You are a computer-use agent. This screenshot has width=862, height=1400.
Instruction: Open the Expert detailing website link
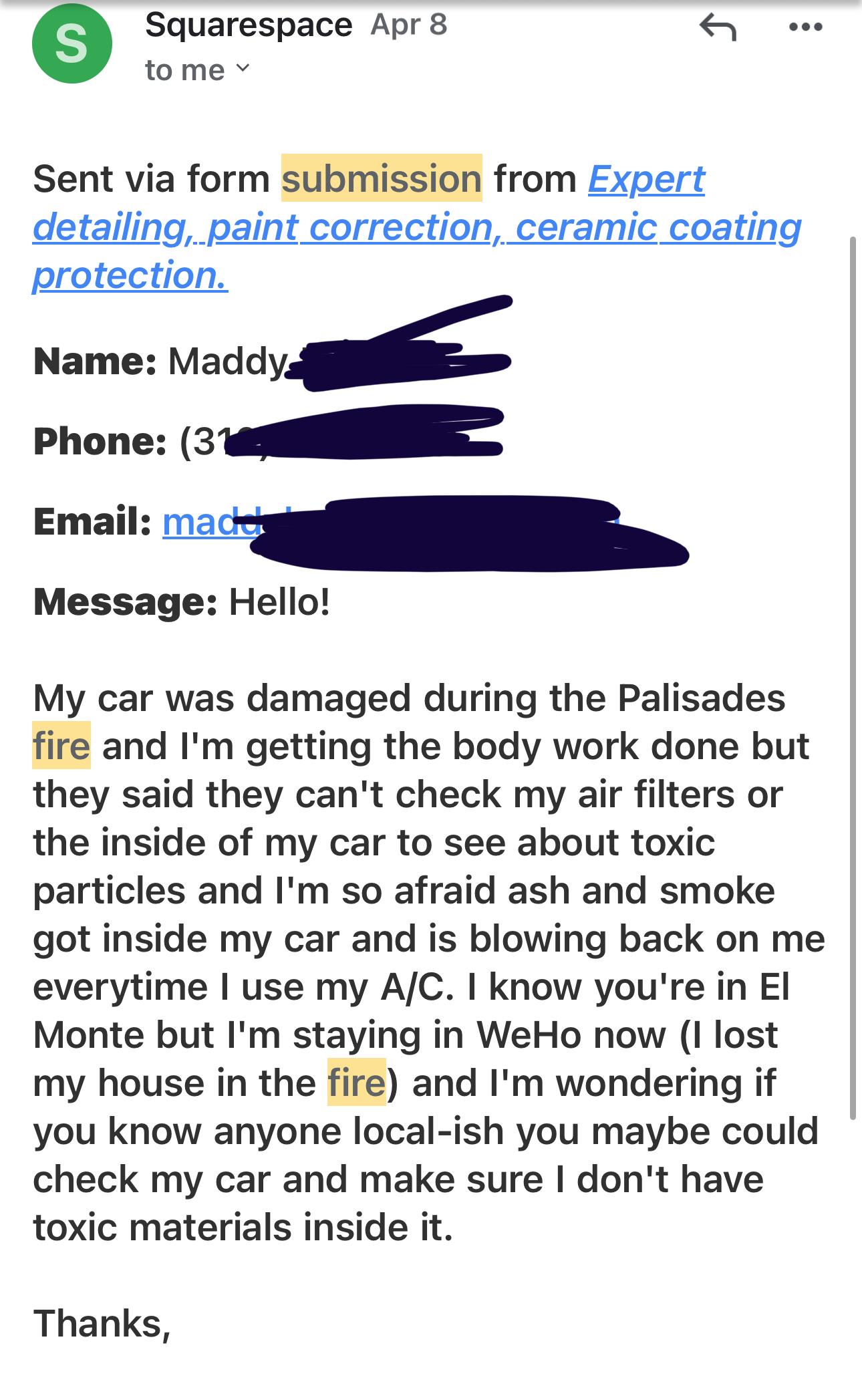click(416, 227)
